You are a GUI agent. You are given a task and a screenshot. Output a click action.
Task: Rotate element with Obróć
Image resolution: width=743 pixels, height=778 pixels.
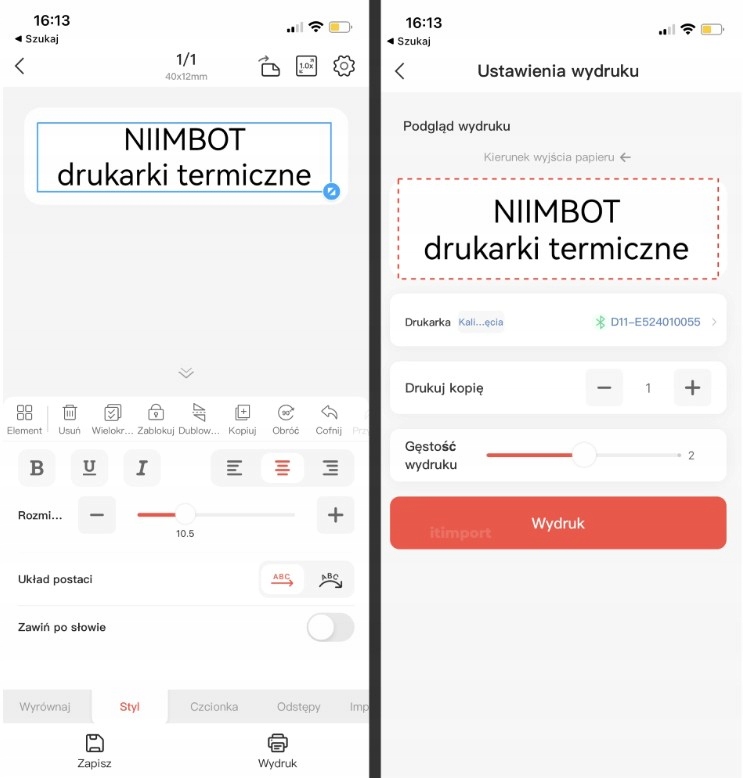click(285, 419)
